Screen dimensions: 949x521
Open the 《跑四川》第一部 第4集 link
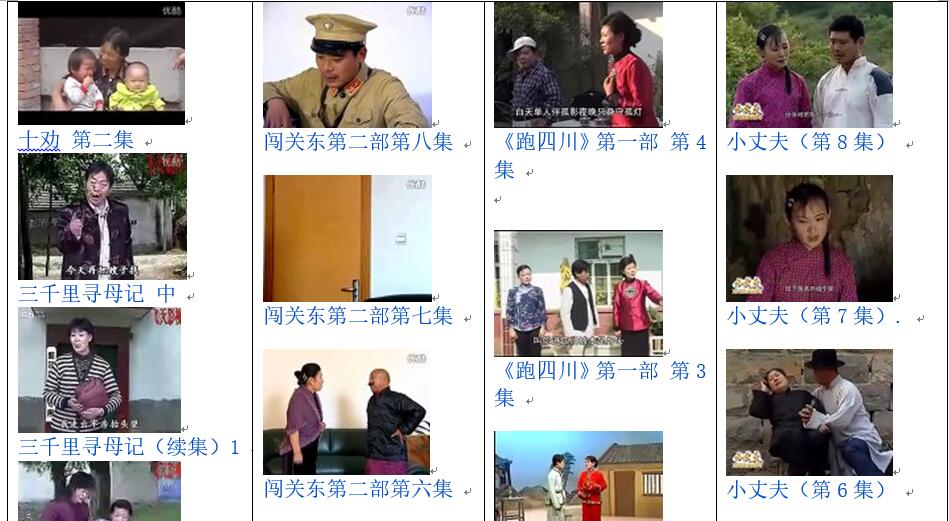pos(600,142)
